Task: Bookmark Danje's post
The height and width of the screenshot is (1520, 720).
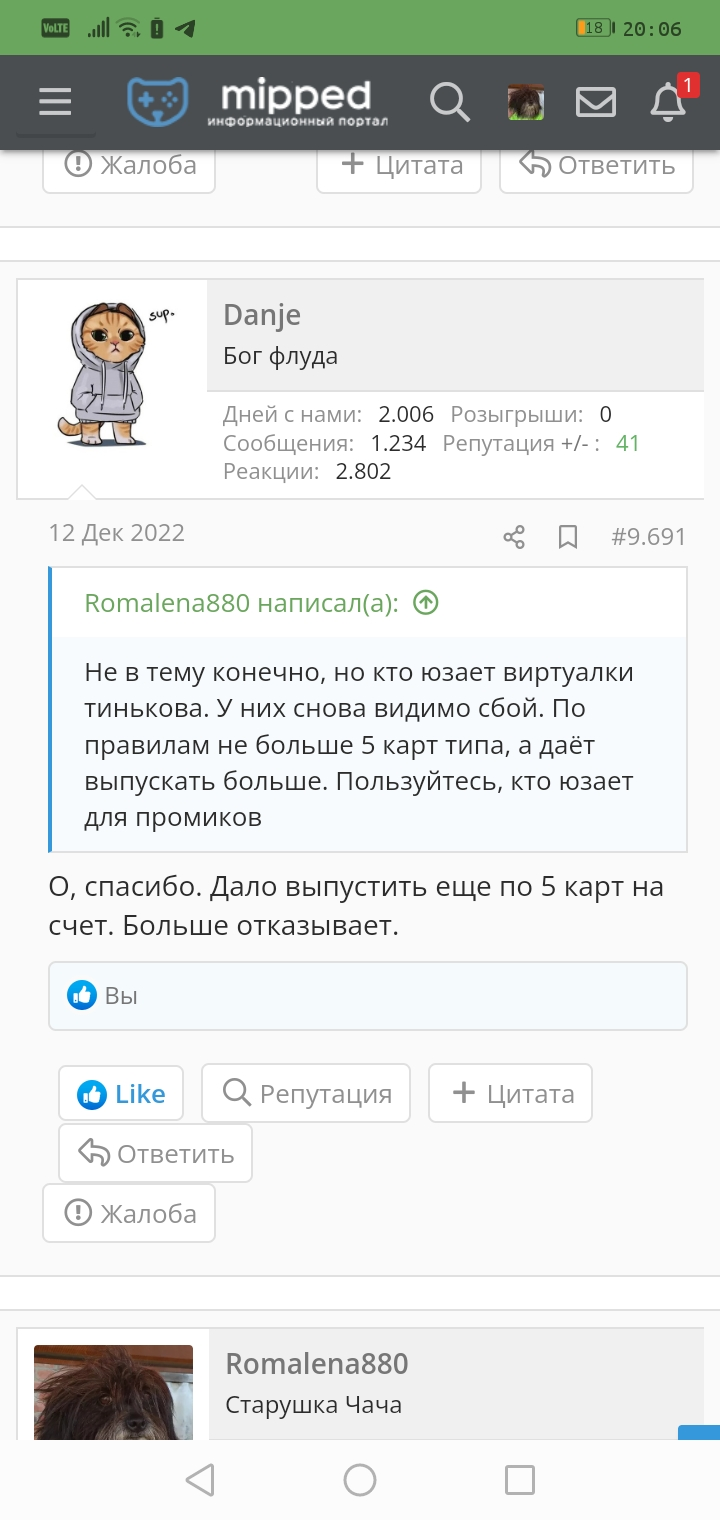Action: pos(568,537)
